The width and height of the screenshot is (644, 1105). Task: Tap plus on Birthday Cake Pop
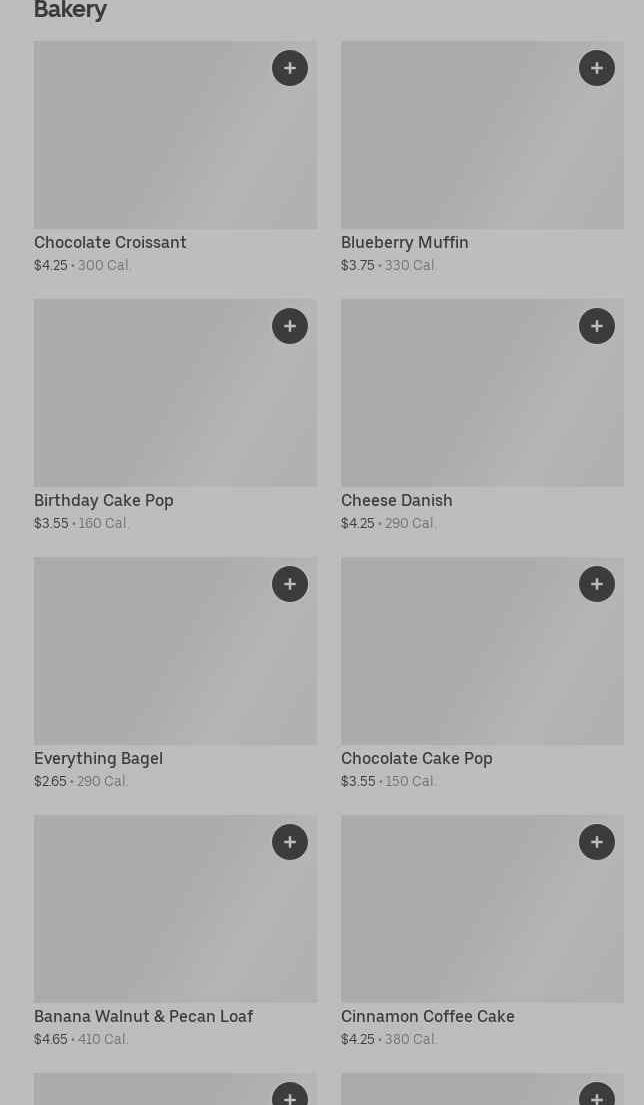290,326
